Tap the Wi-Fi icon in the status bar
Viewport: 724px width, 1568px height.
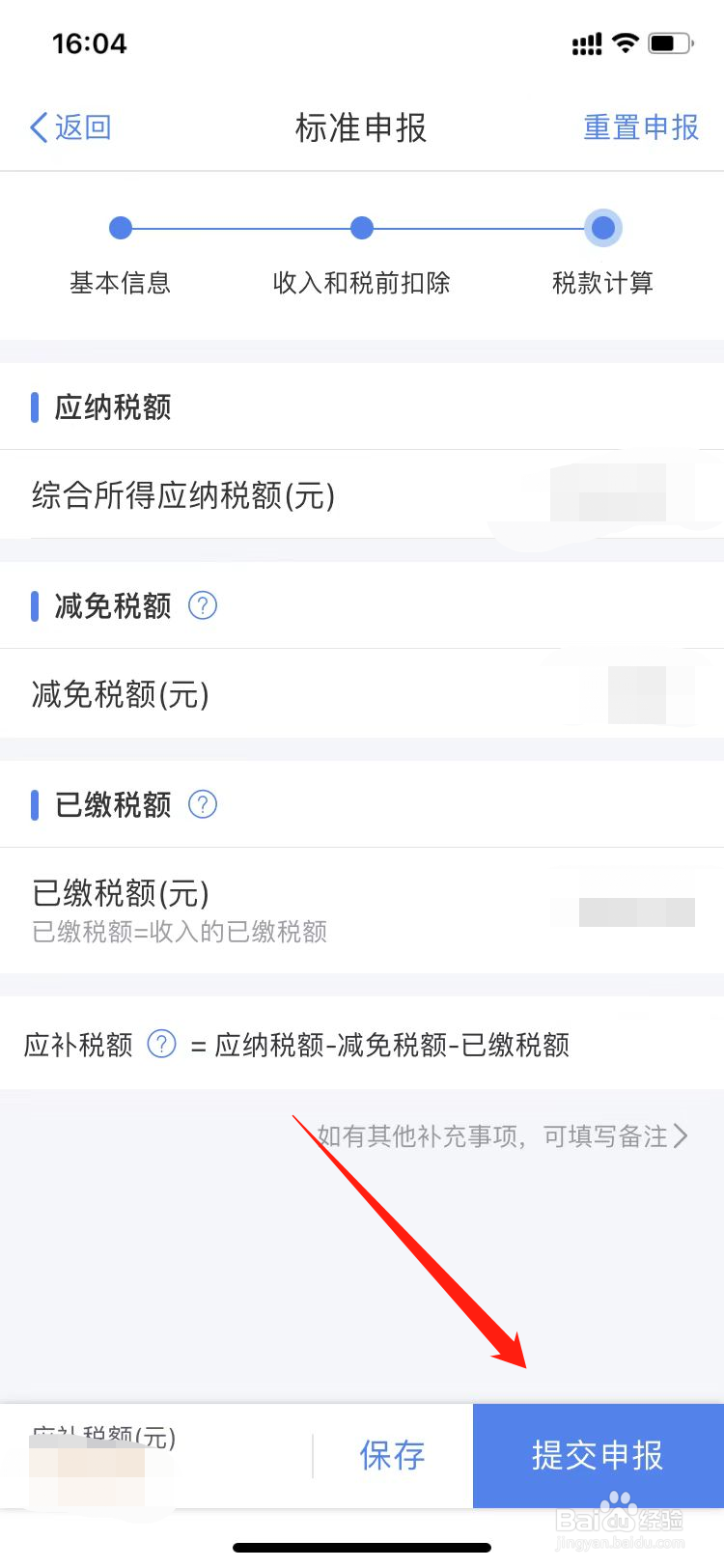tap(626, 42)
